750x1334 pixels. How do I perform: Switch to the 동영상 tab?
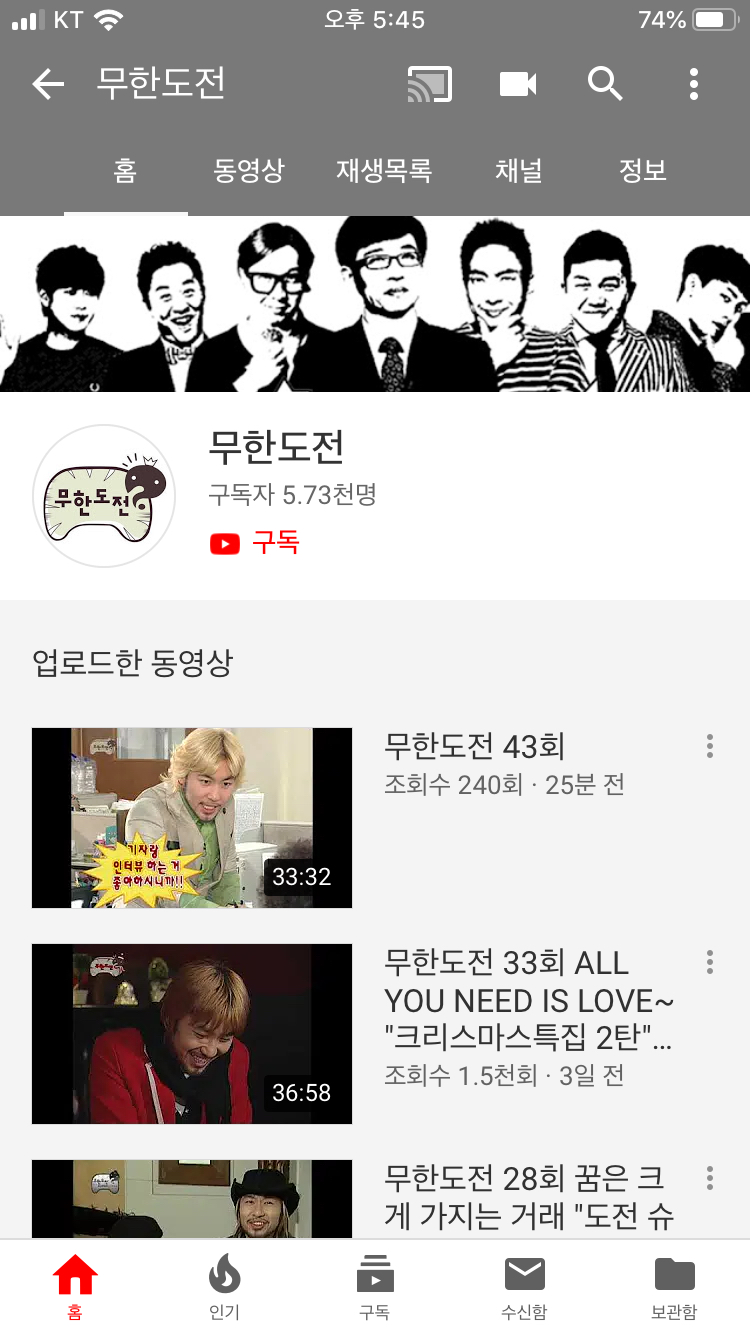click(248, 170)
